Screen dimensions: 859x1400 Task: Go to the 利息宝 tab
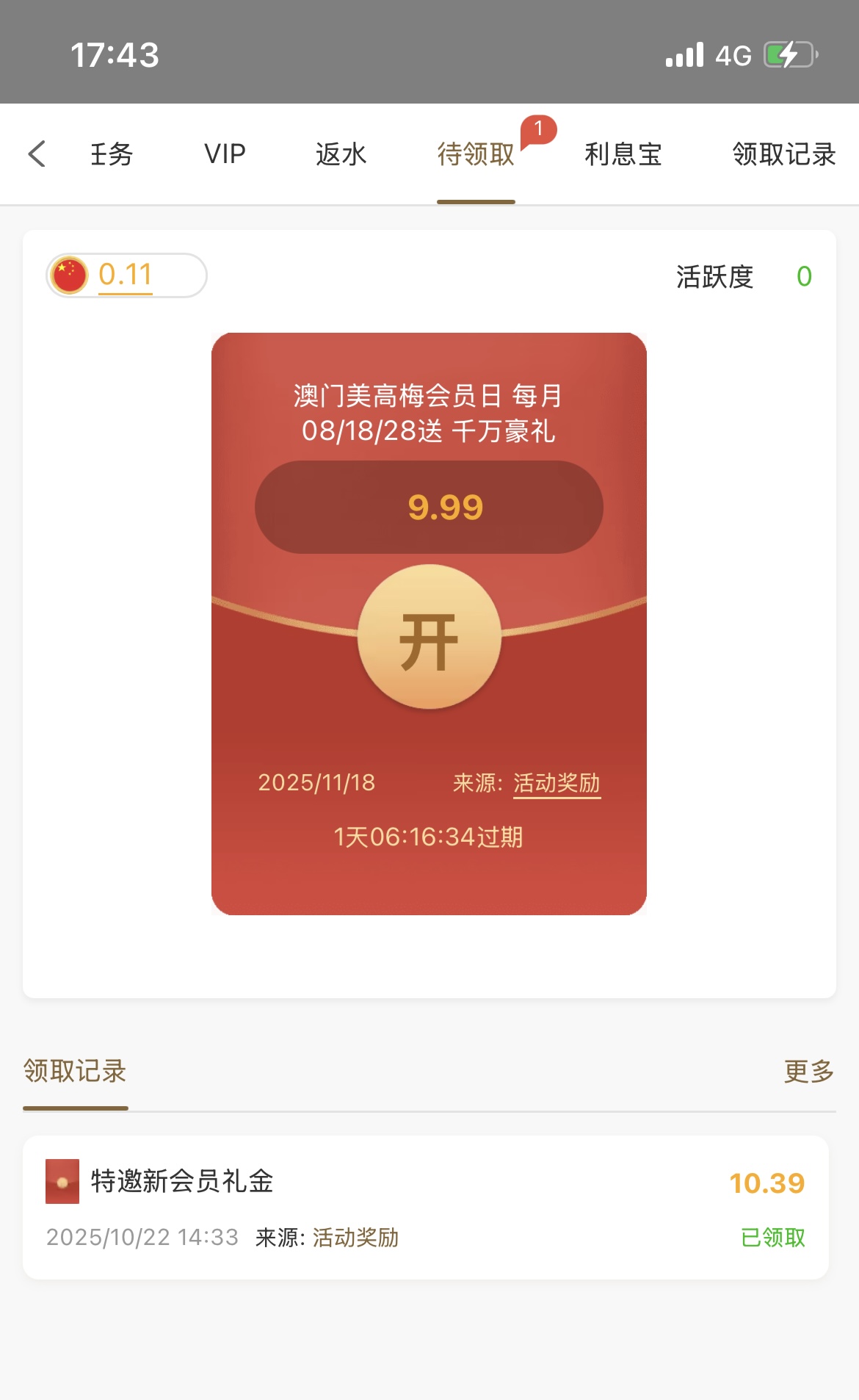[623, 154]
